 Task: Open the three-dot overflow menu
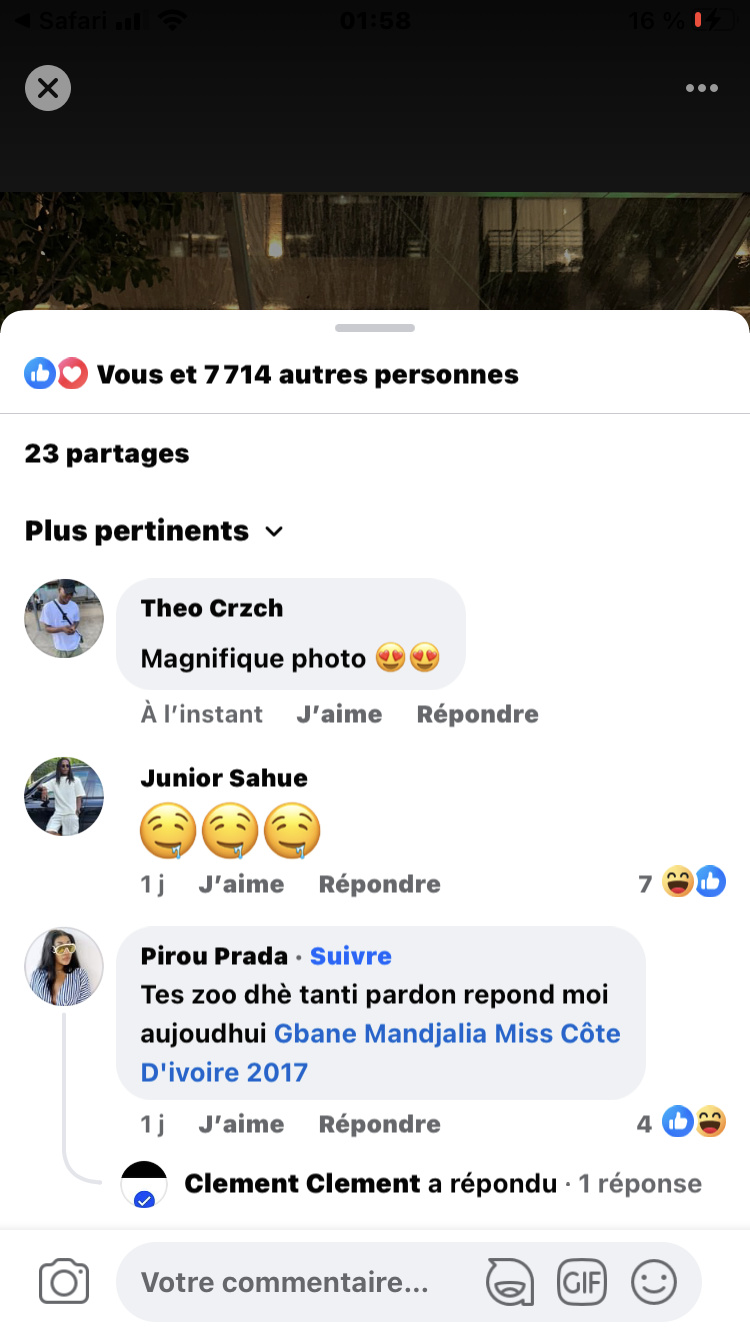click(x=702, y=88)
